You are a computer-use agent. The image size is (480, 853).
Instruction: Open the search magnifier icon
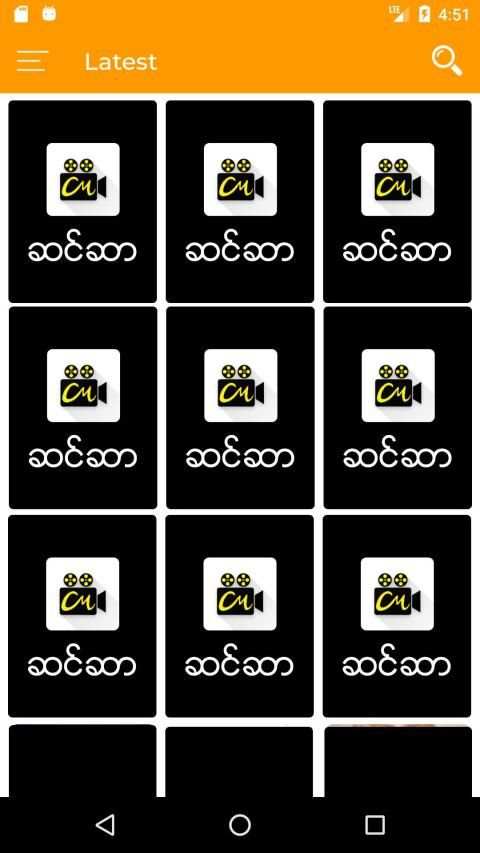pyautogui.click(x=447, y=61)
